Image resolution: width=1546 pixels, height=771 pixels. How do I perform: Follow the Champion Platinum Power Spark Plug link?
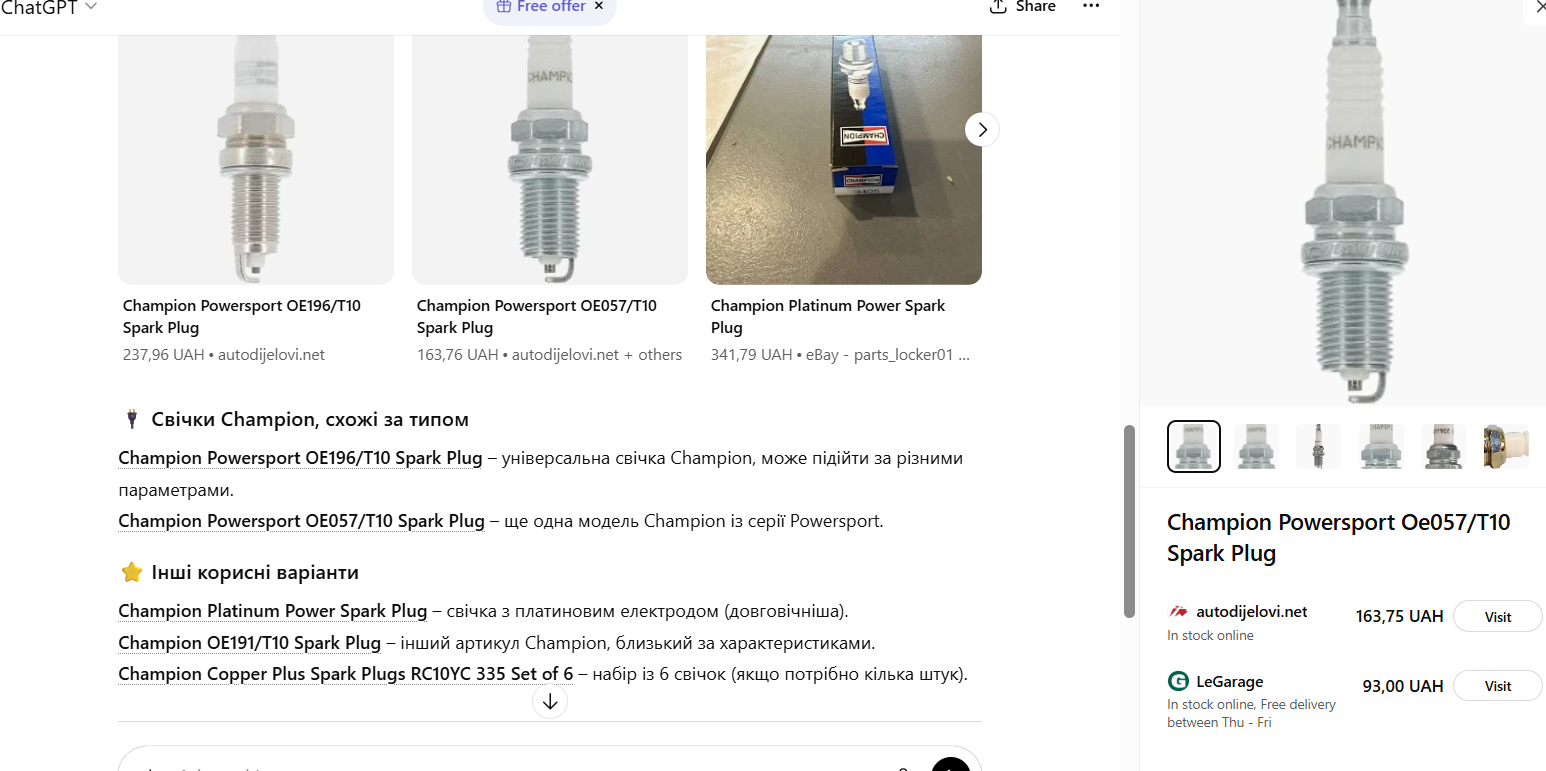272,611
